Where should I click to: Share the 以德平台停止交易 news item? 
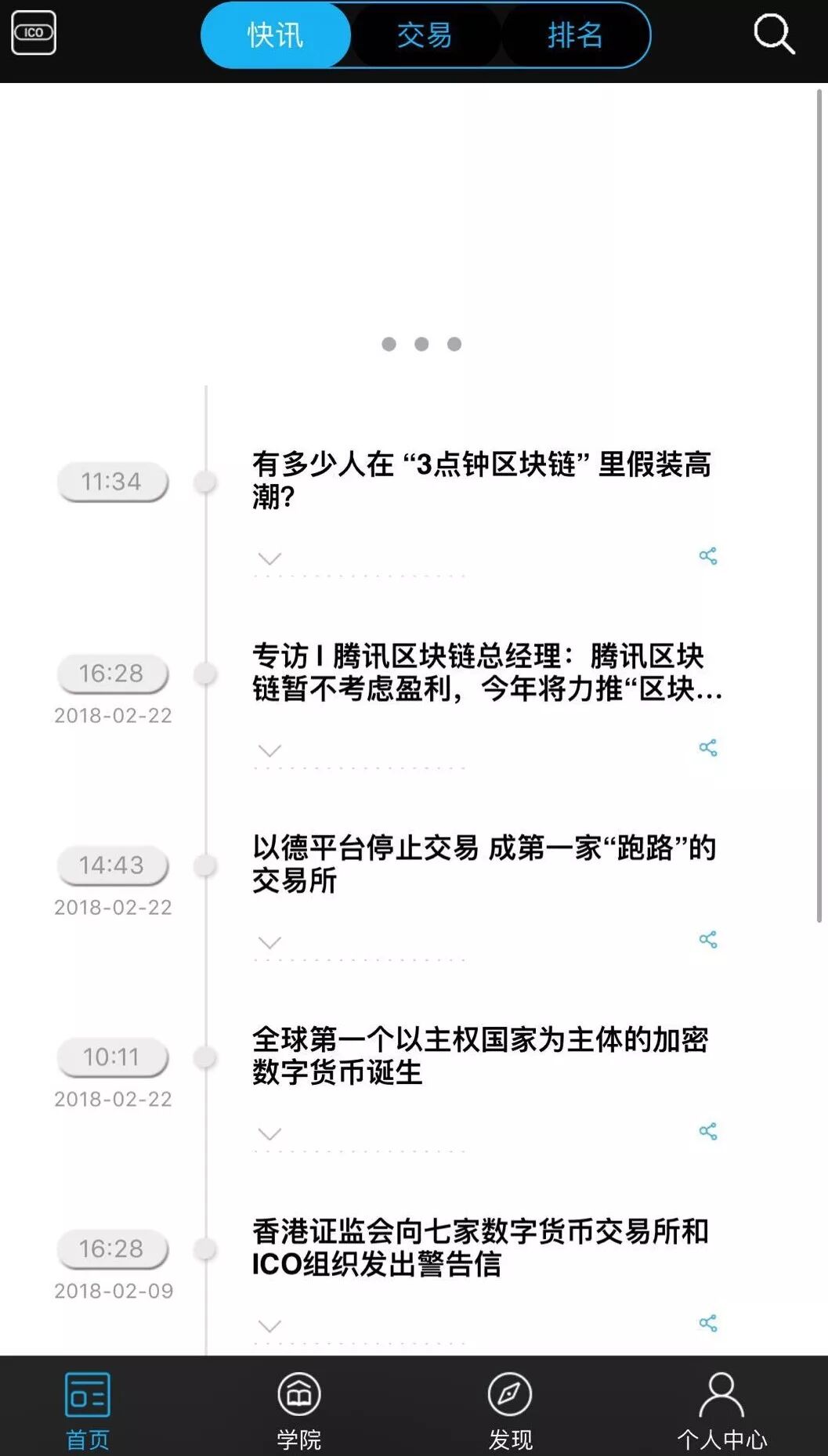coord(707,940)
